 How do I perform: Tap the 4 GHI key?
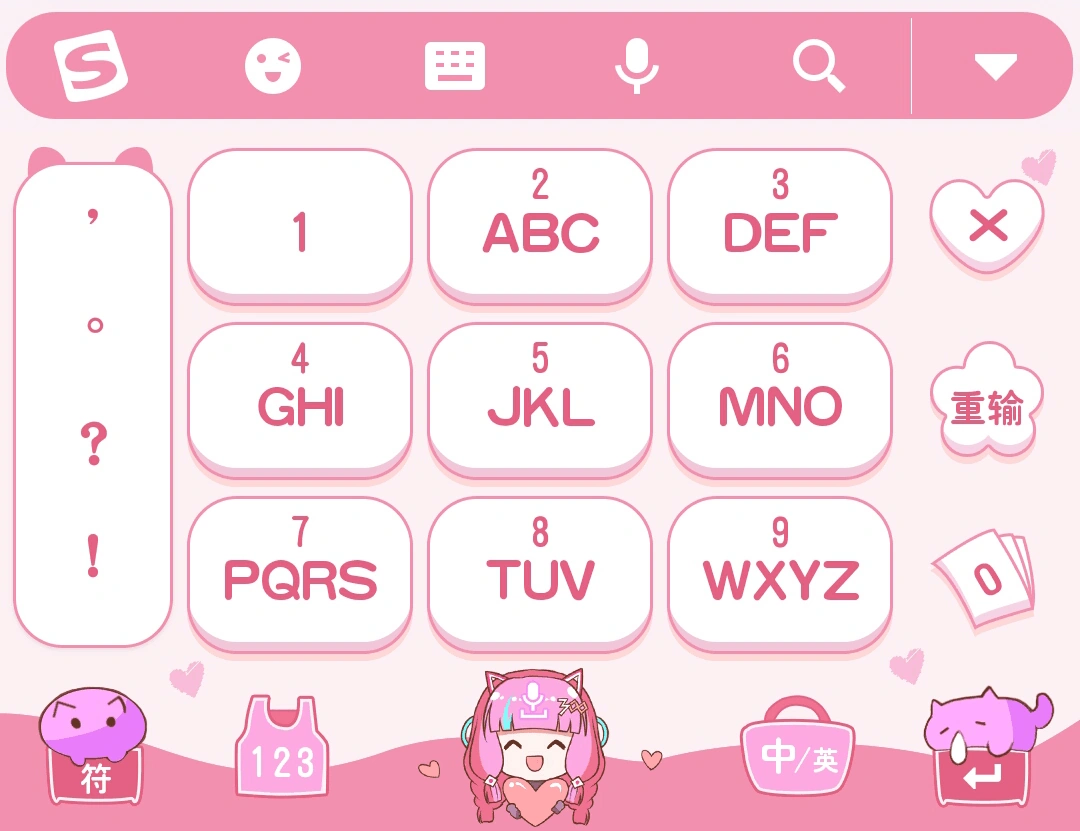tap(300, 398)
